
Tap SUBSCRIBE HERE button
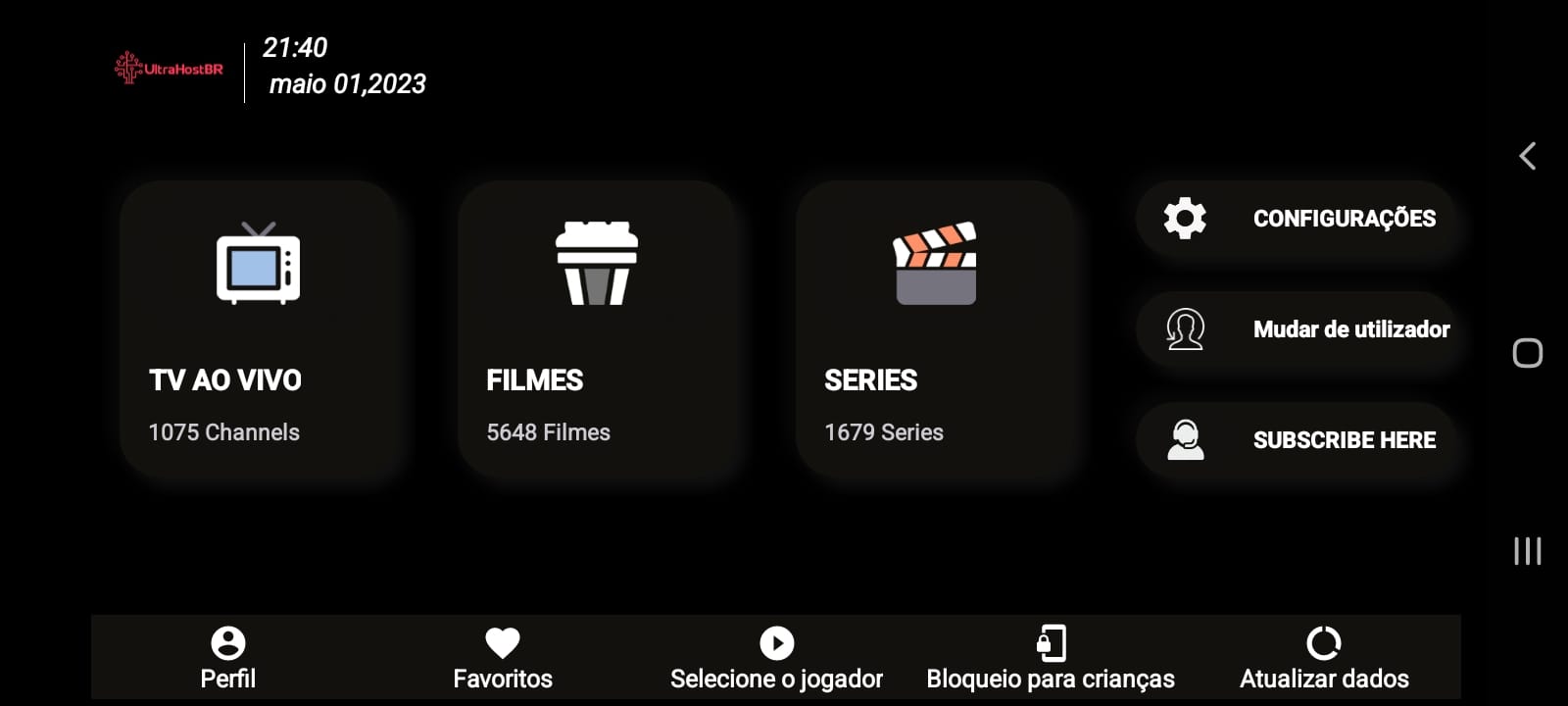click(1298, 440)
